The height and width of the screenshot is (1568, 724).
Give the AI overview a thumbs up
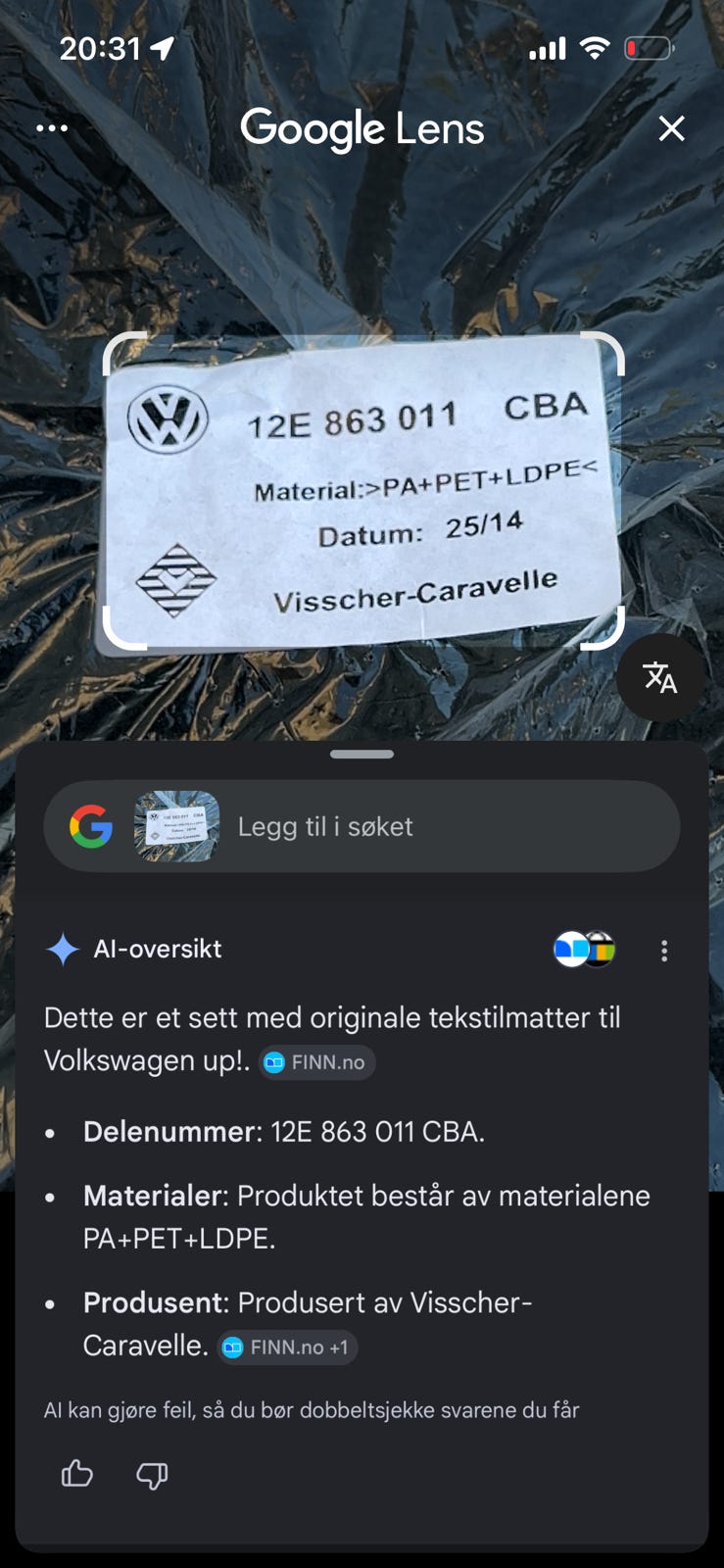(x=77, y=1474)
